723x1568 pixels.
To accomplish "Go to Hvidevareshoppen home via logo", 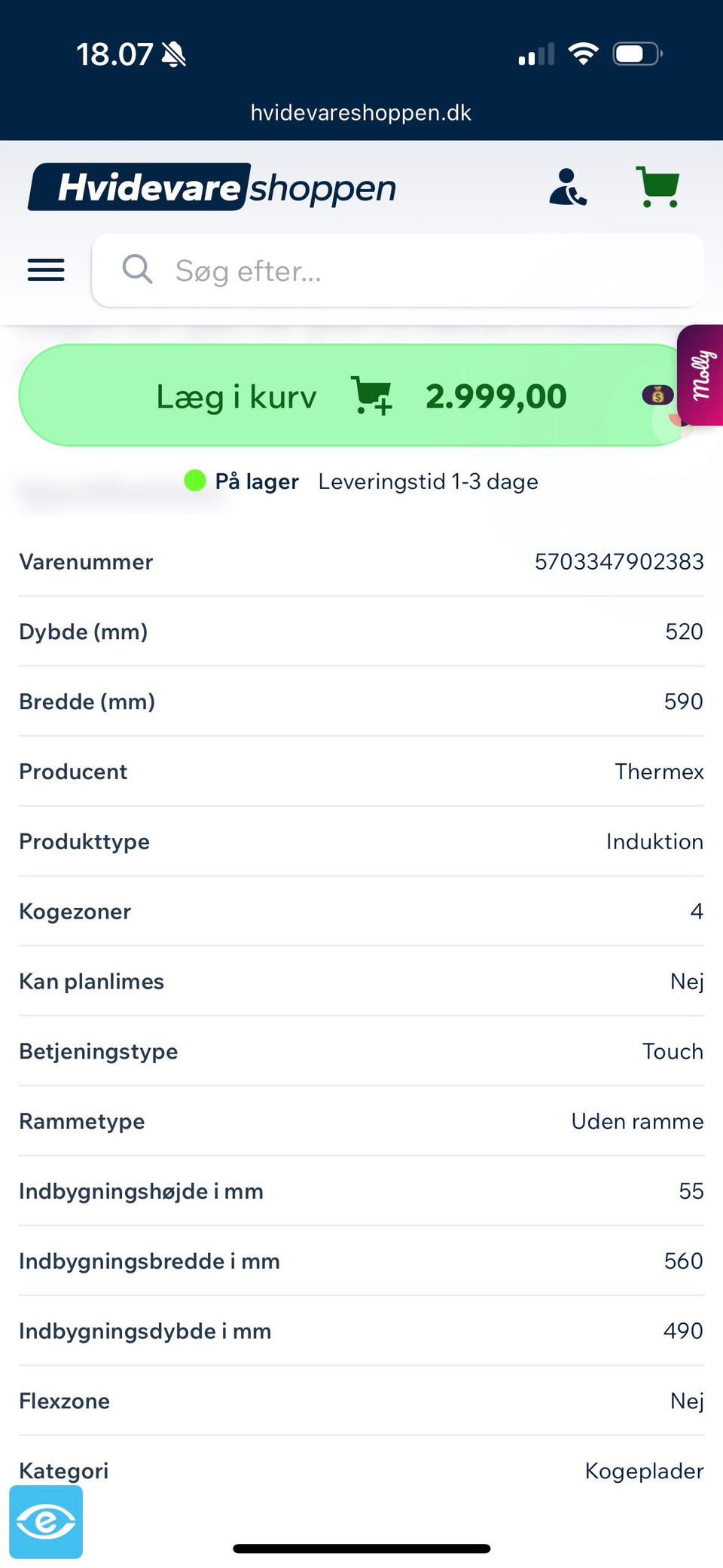I will click(x=212, y=188).
